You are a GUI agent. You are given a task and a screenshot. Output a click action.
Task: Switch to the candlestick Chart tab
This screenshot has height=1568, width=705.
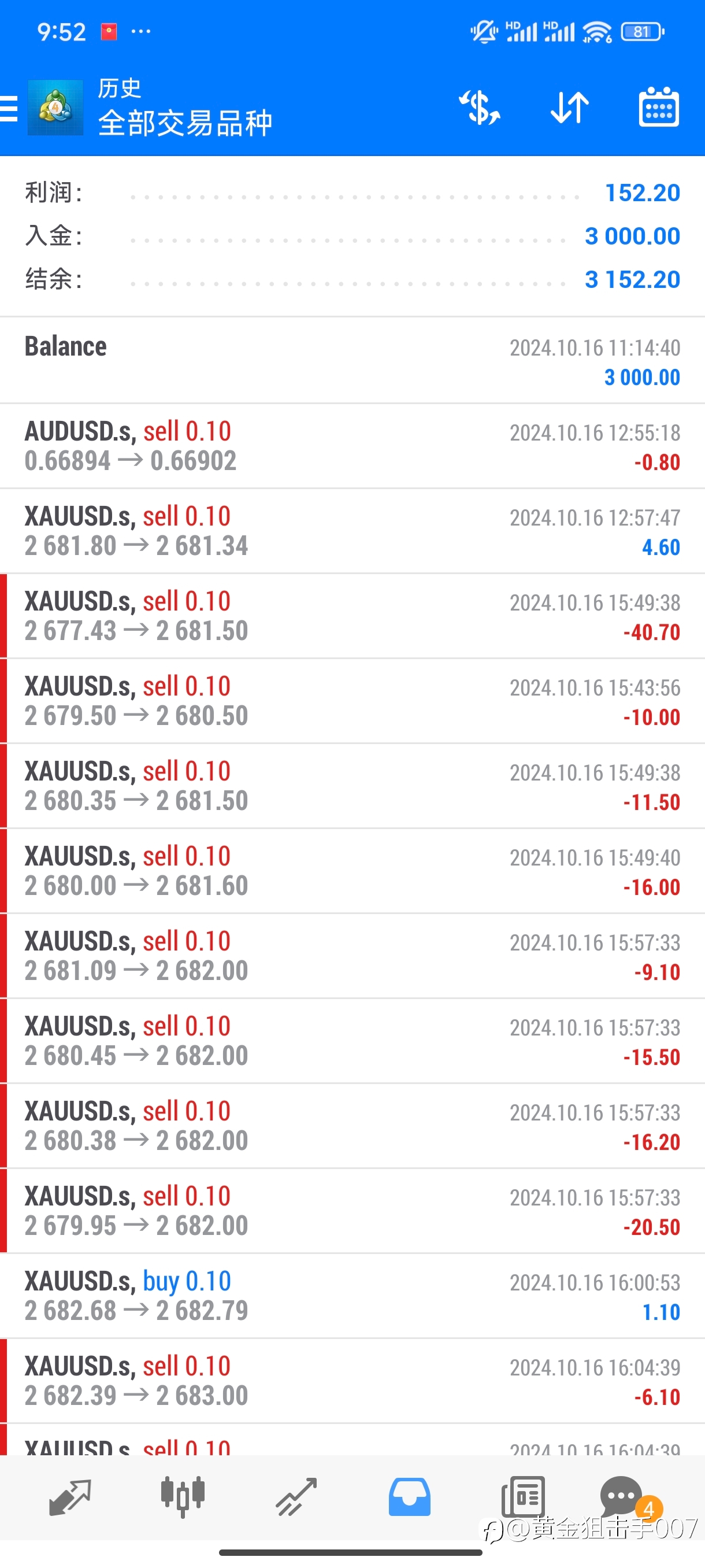[183, 1497]
